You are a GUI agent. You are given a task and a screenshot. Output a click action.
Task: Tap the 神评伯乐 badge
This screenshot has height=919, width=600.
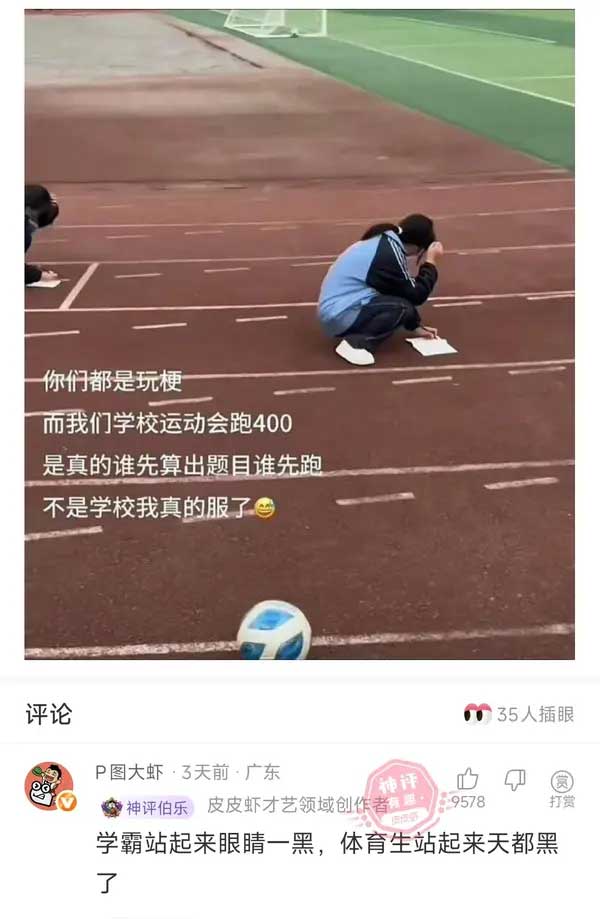pyautogui.click(x=147, y=806)
